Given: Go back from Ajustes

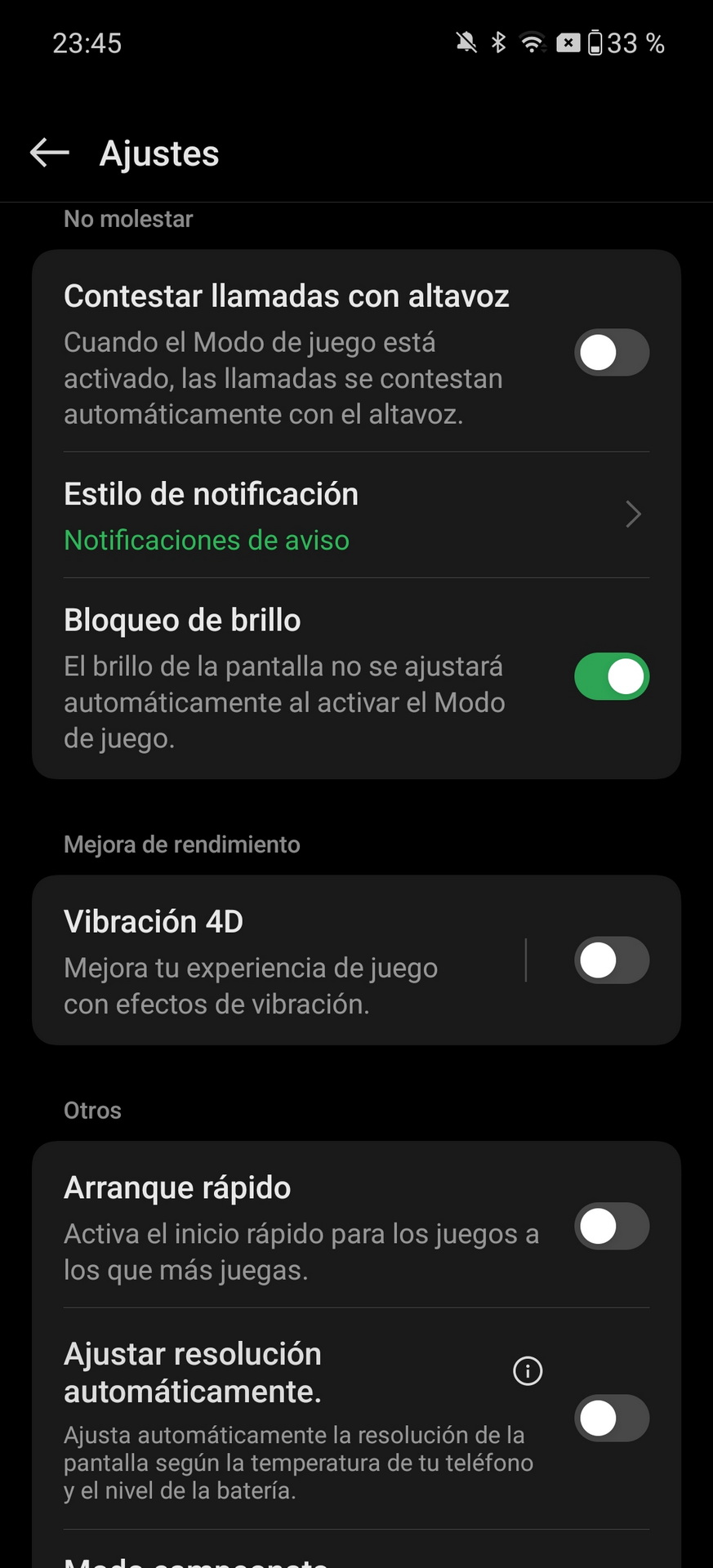Looking at the screenshot, I should click(x=49, y=153).
